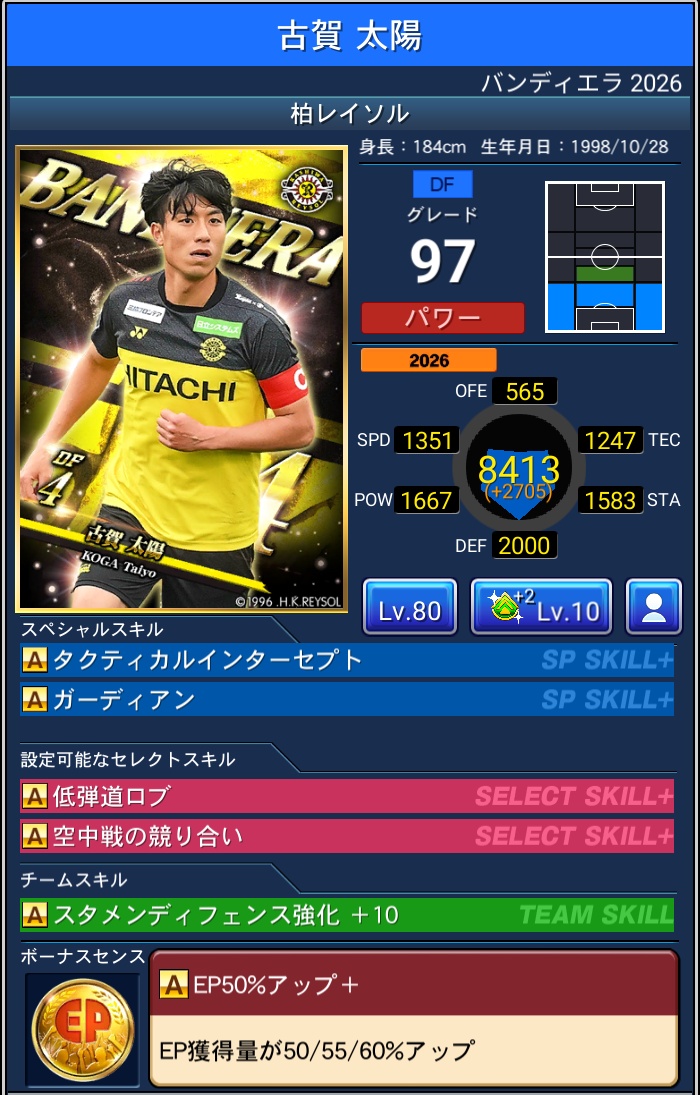Open the 低弾道ロブ select skill
The image size is (700, 1095).
pyautogui.click(x=346, y=796)
